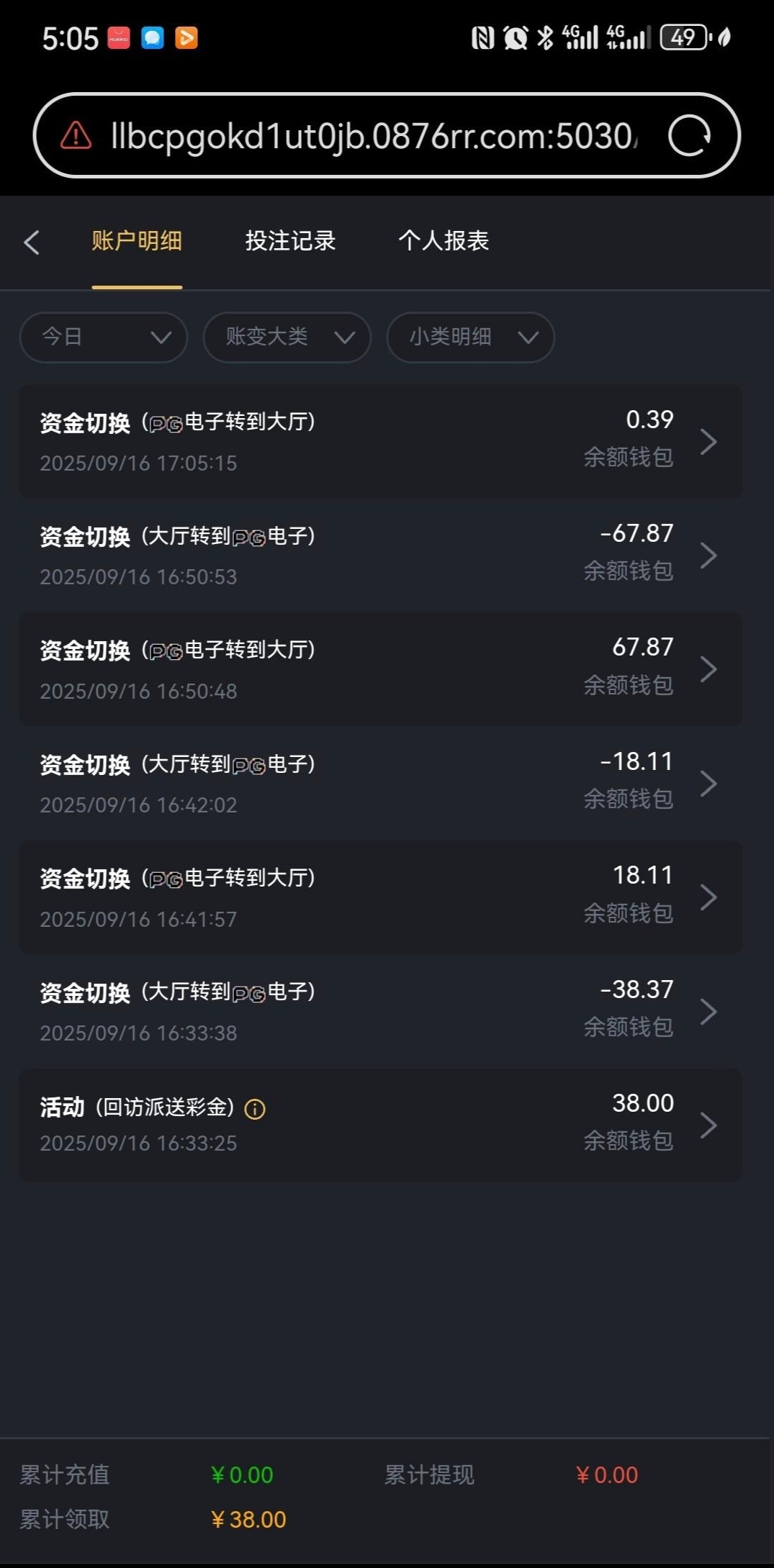Tap the back arrow beside 账户明细
The height and width of the screenshot is (1568, 774).
(x=32, y=243)
